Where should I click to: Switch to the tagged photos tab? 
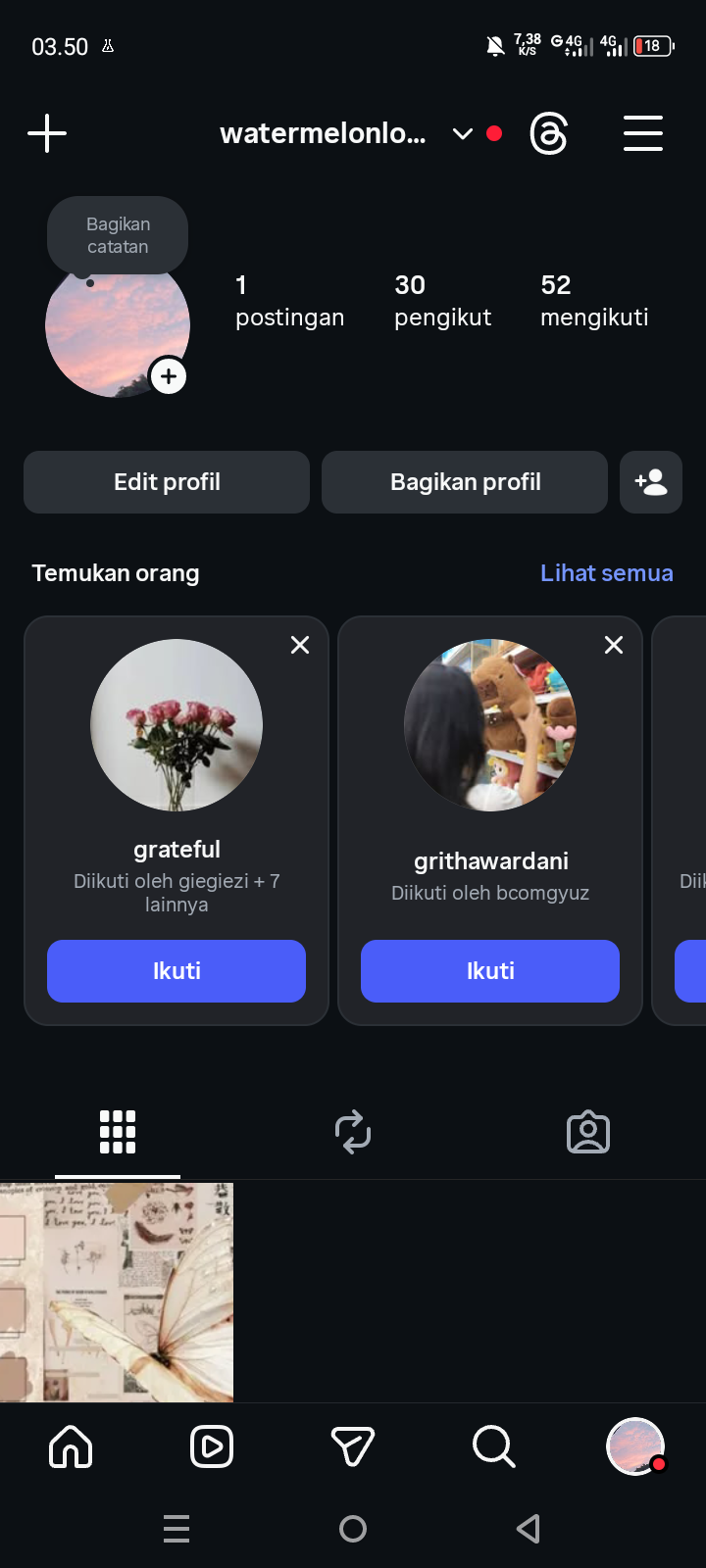[588, 1132]
